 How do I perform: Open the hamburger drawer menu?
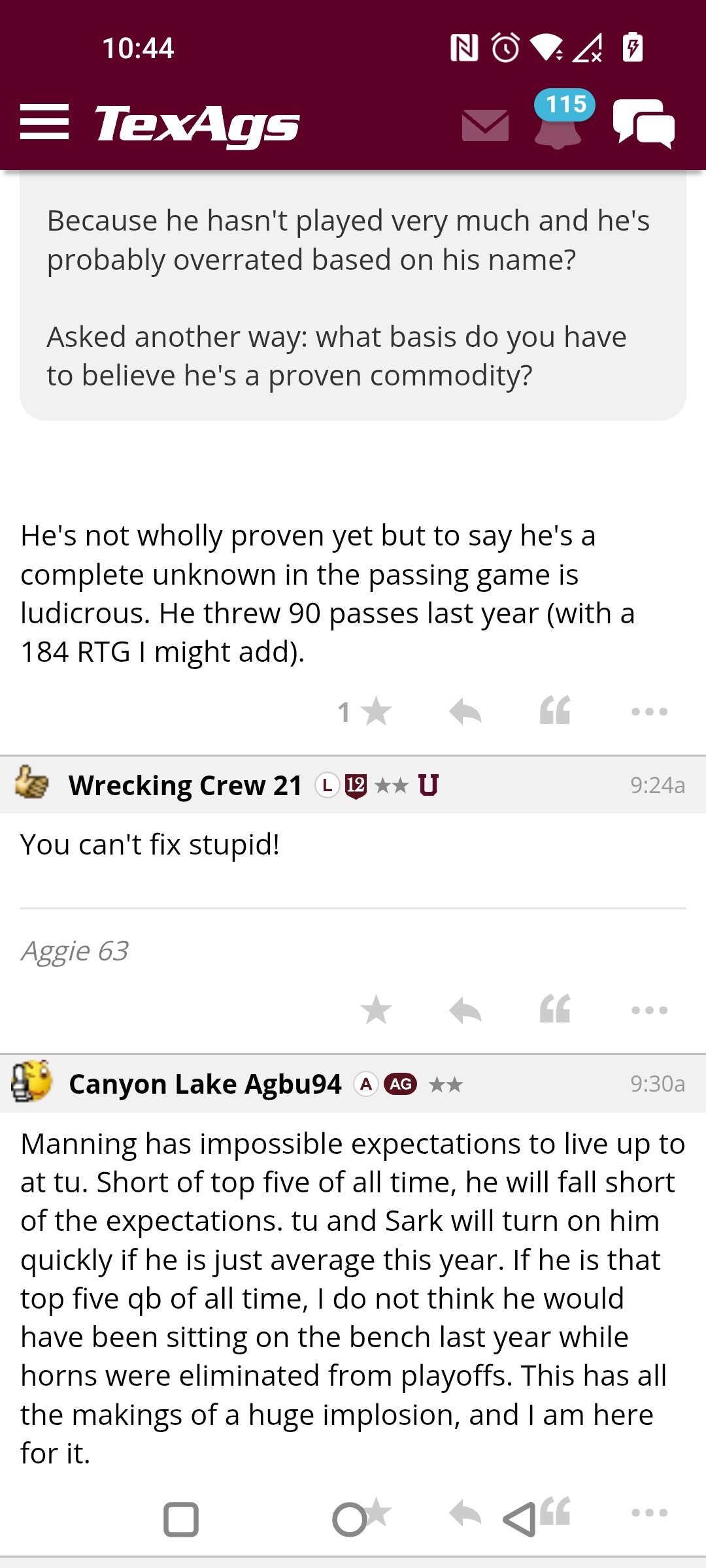(44, 122)
